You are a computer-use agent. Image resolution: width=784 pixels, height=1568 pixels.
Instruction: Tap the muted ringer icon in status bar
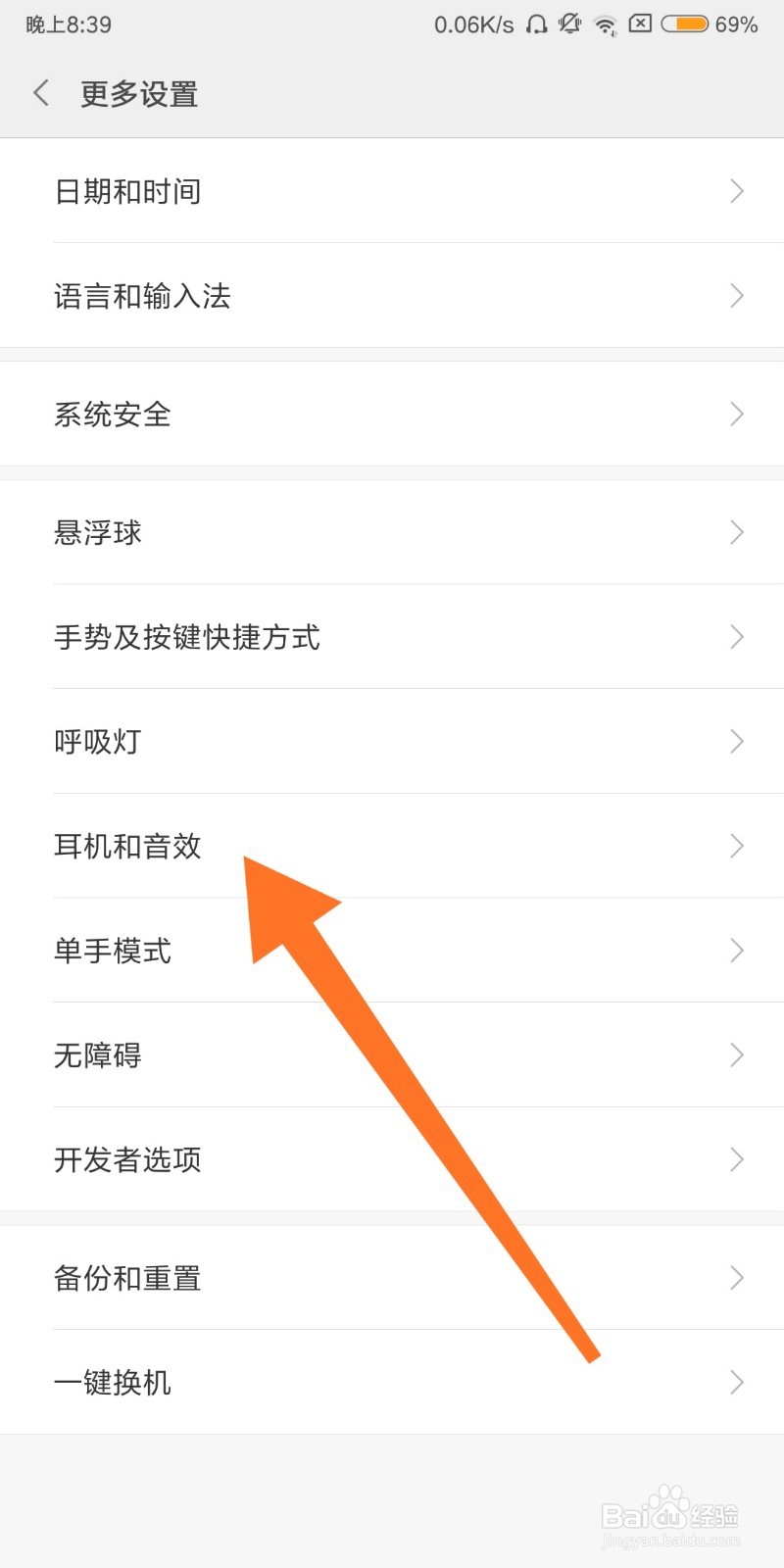[x=569, y=24]
